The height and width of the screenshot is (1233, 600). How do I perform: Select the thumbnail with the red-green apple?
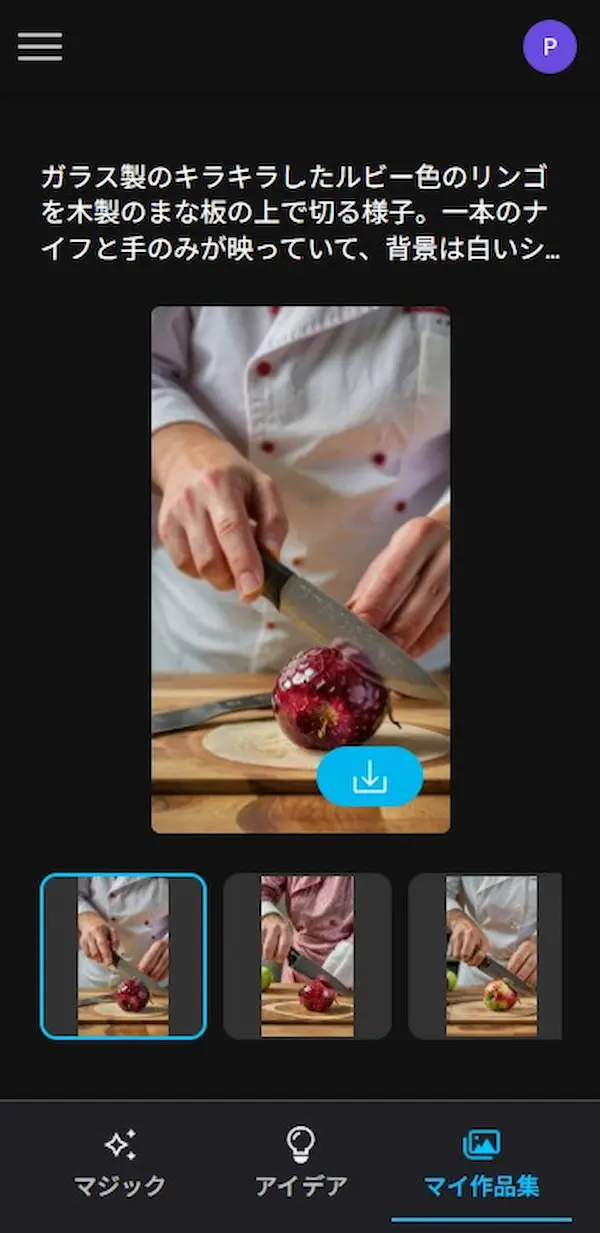click(x=490, y=956)
